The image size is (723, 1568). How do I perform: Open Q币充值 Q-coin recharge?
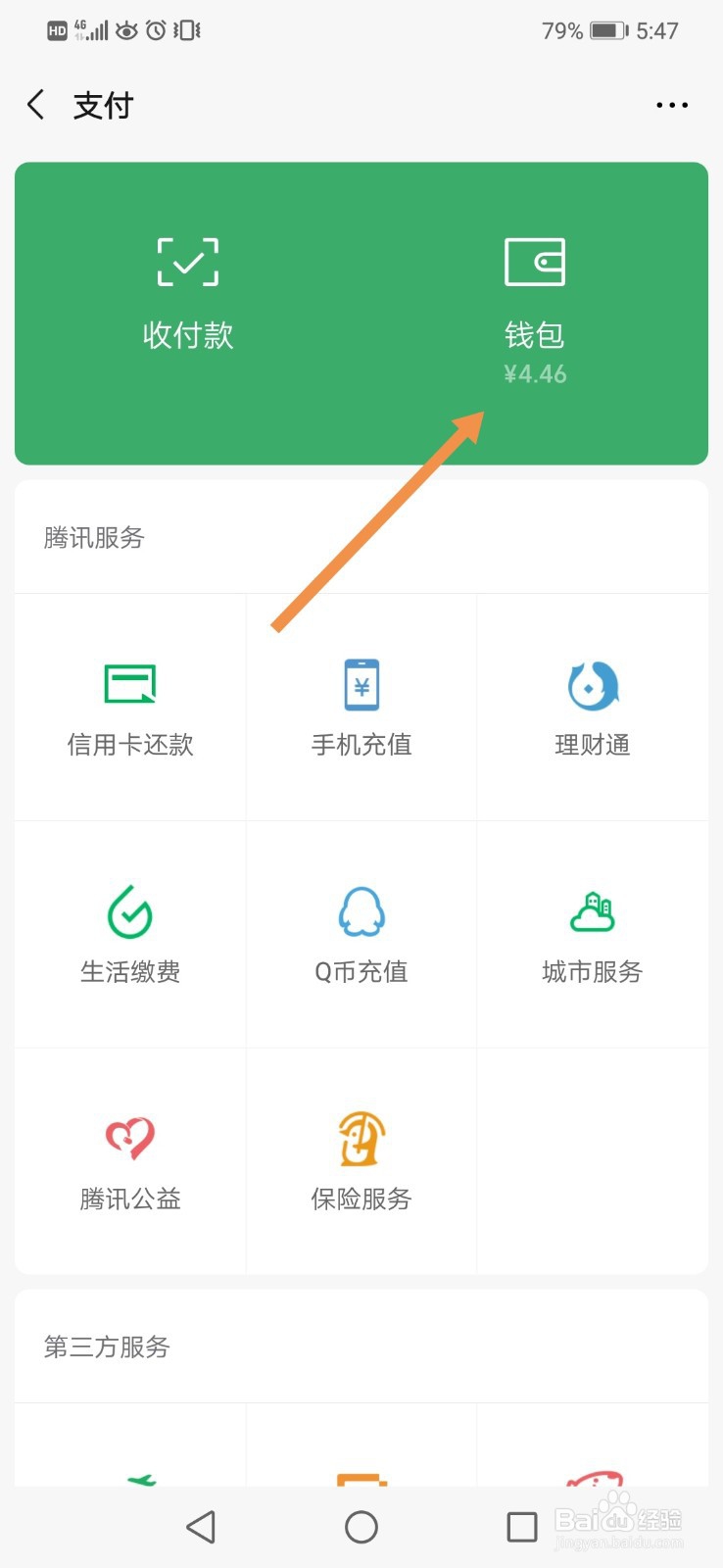(x=361, y=933)
